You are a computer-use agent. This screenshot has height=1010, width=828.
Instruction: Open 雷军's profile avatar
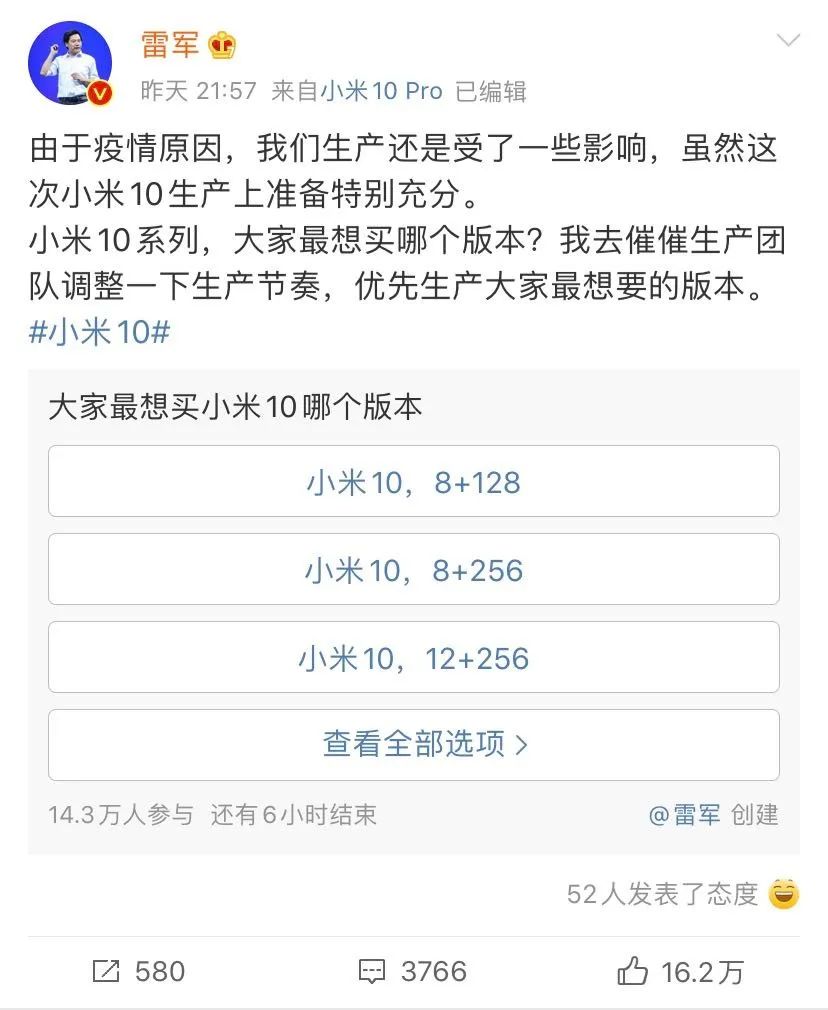(70, 61)
